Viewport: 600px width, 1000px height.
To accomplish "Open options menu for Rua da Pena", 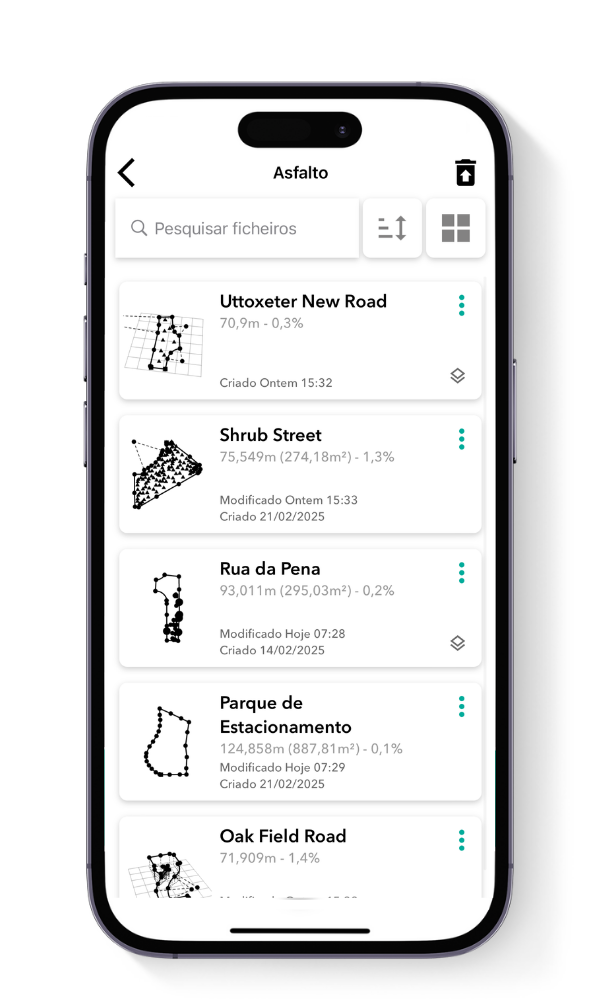I will pyautogui.click(x=461, y=573).
